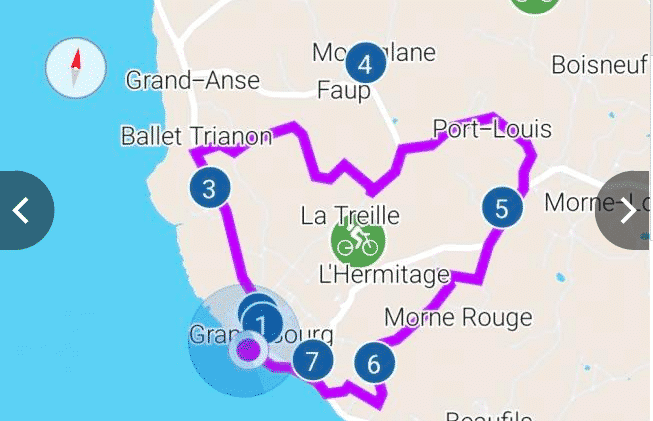Select waypoint 1 at Grand-Bourg
This screenshot has height=421, width=653.
click(x=263, y=323)
